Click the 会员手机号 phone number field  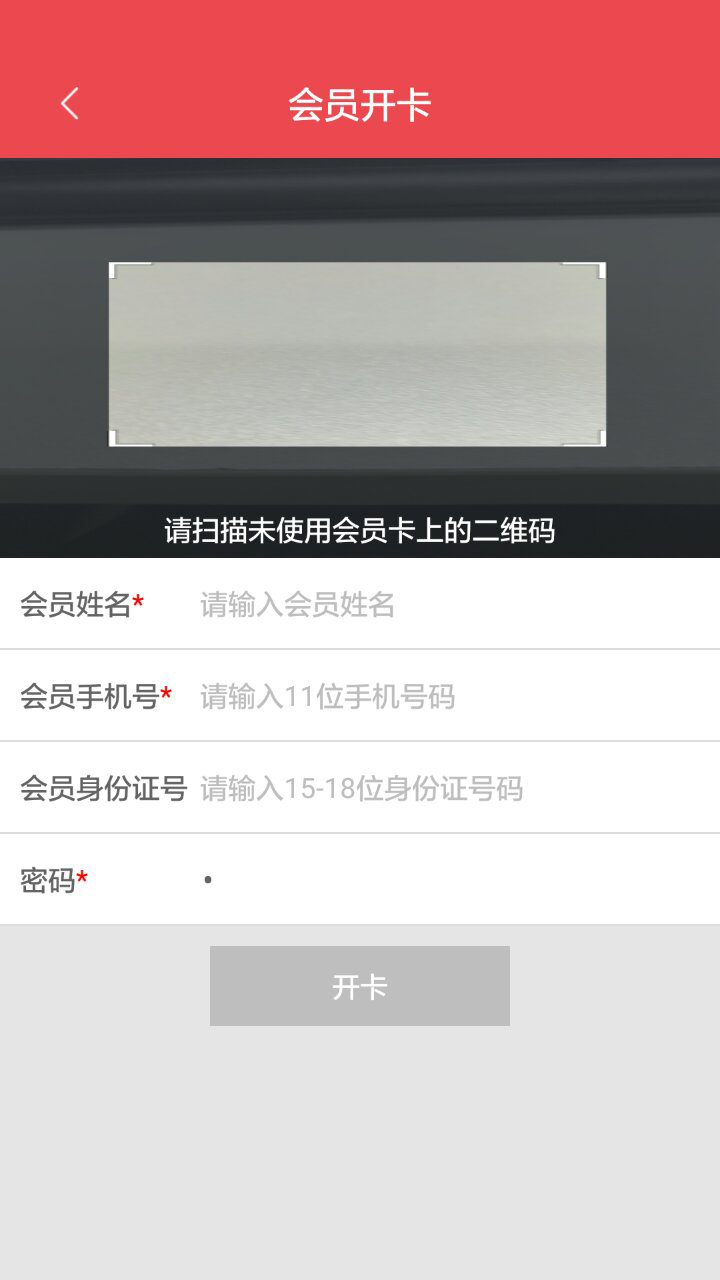point(420,695)
